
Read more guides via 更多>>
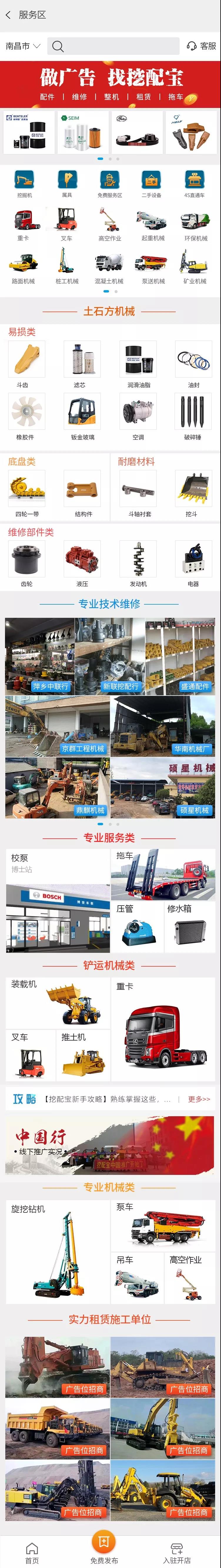[199, 1099]
